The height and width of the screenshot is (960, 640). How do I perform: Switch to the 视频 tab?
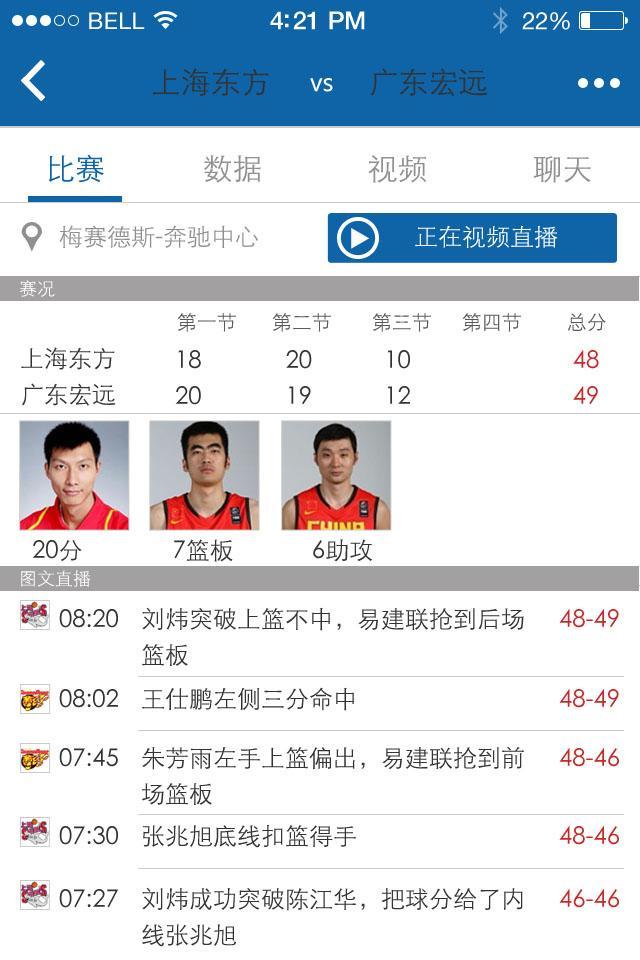[397, 169]
